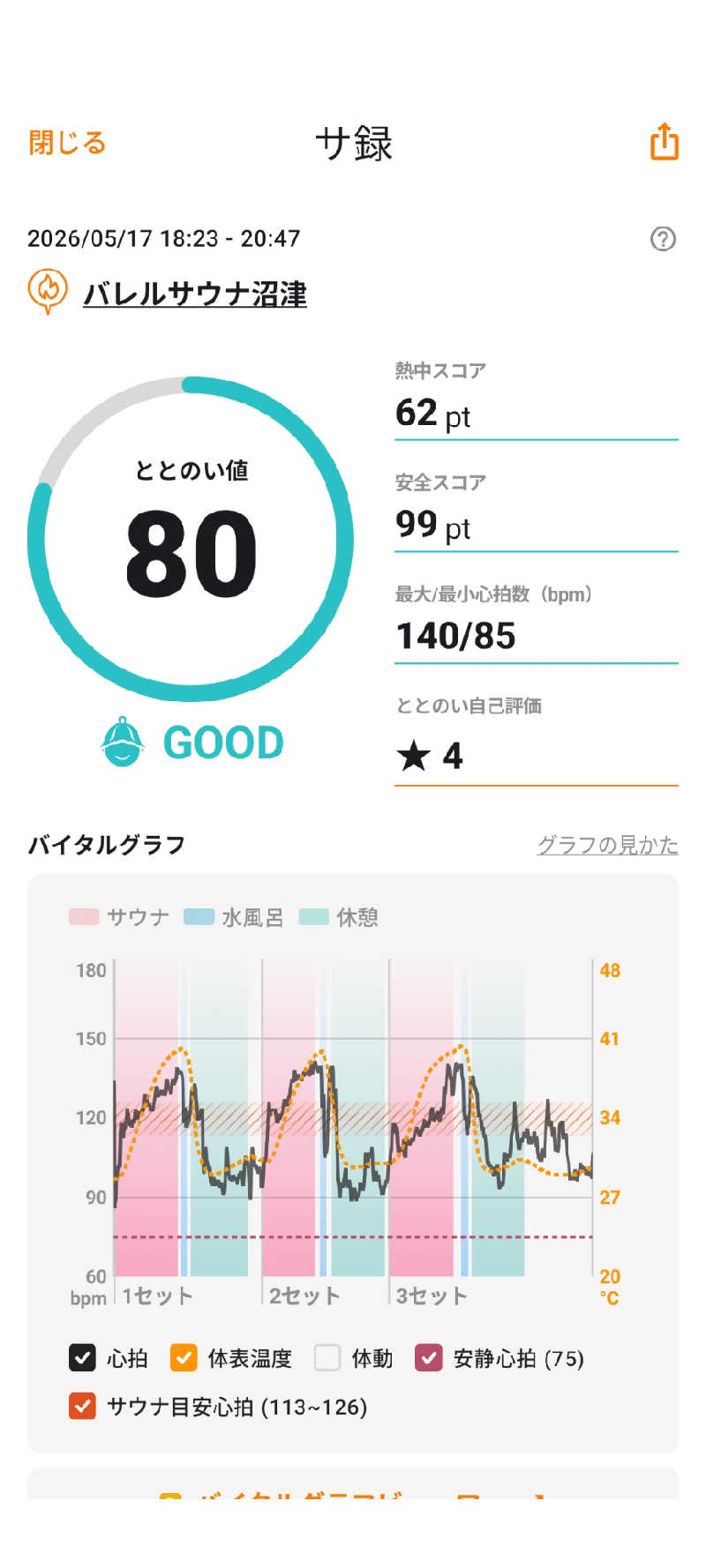Open the グラフの見かた link

(607, 845)
